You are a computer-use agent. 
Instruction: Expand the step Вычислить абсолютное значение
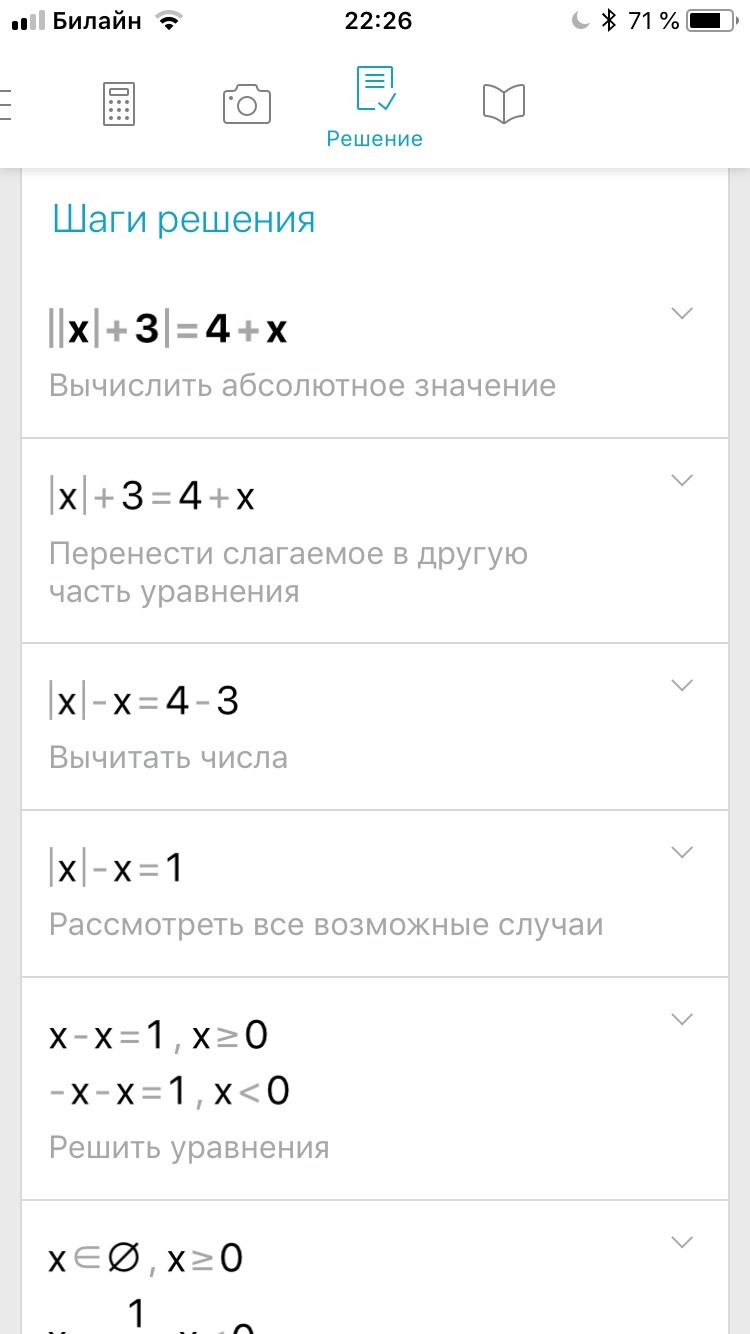click(x=682, y=313)
